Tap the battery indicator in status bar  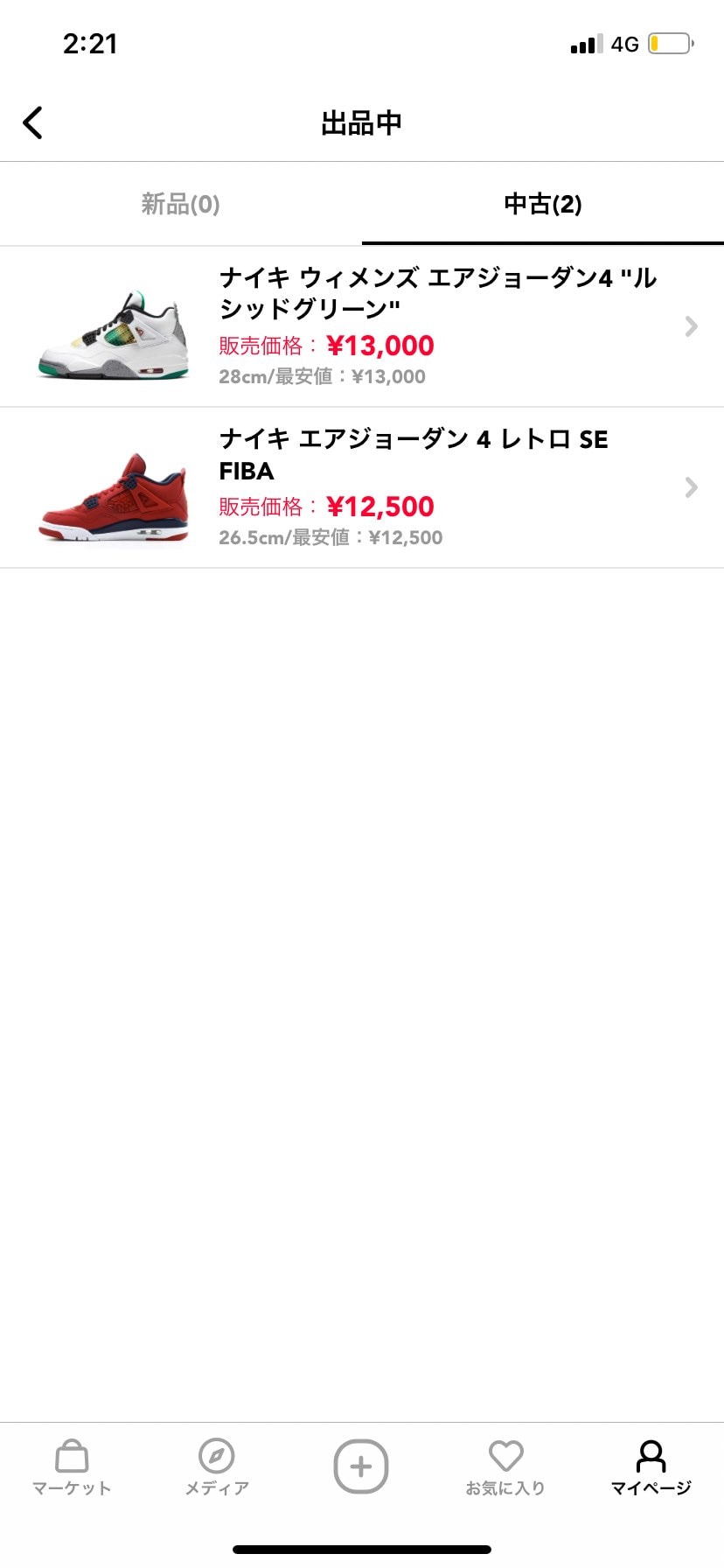(670, 44)
